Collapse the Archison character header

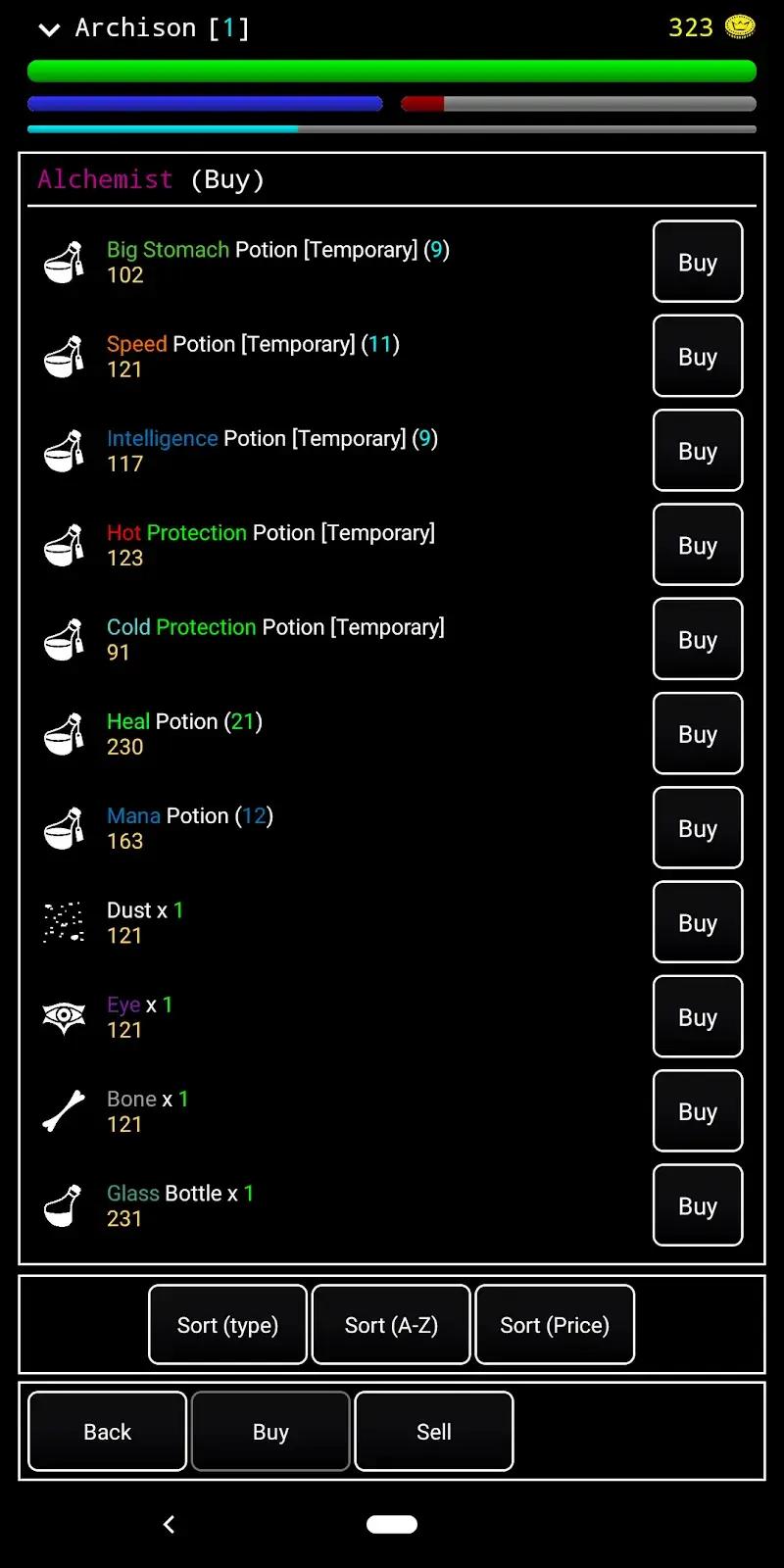point(47,30)
